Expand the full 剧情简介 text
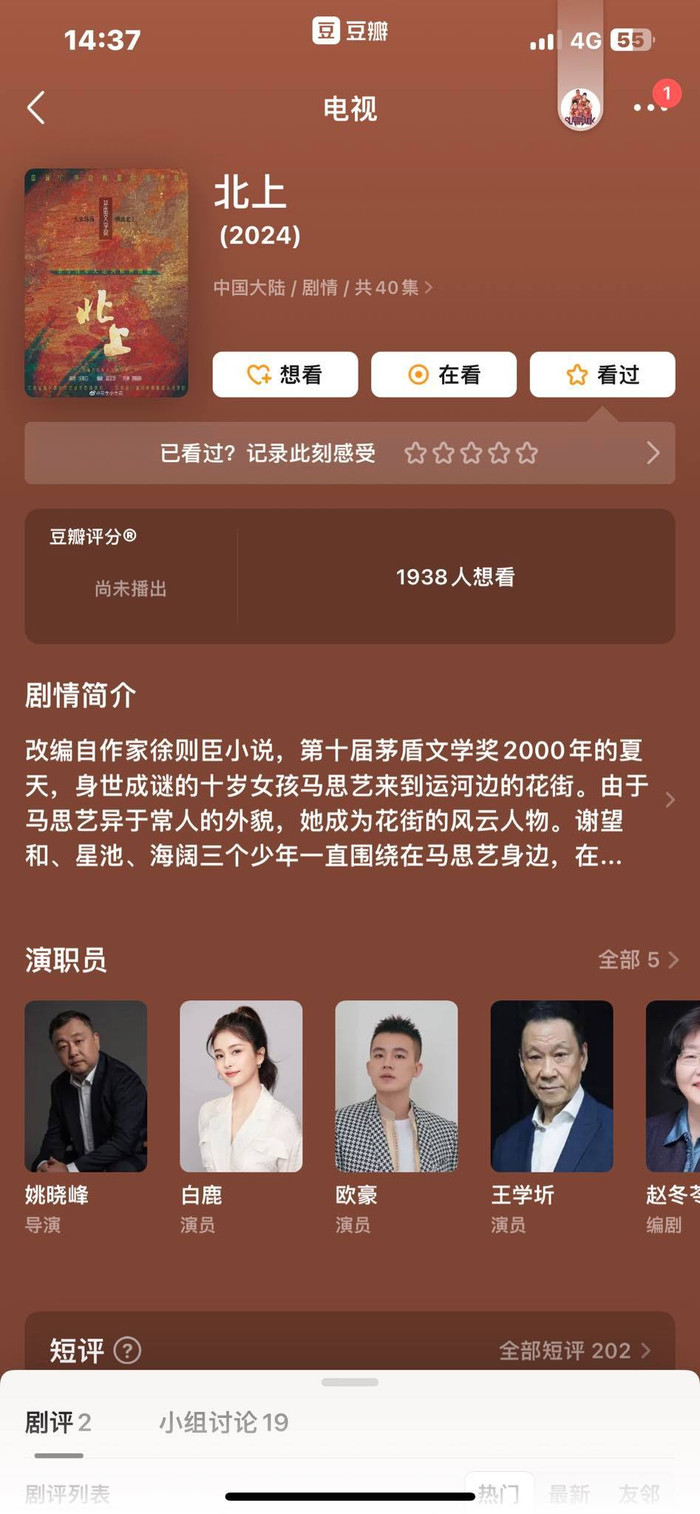The image size is (700, 1514). (669, 800)
